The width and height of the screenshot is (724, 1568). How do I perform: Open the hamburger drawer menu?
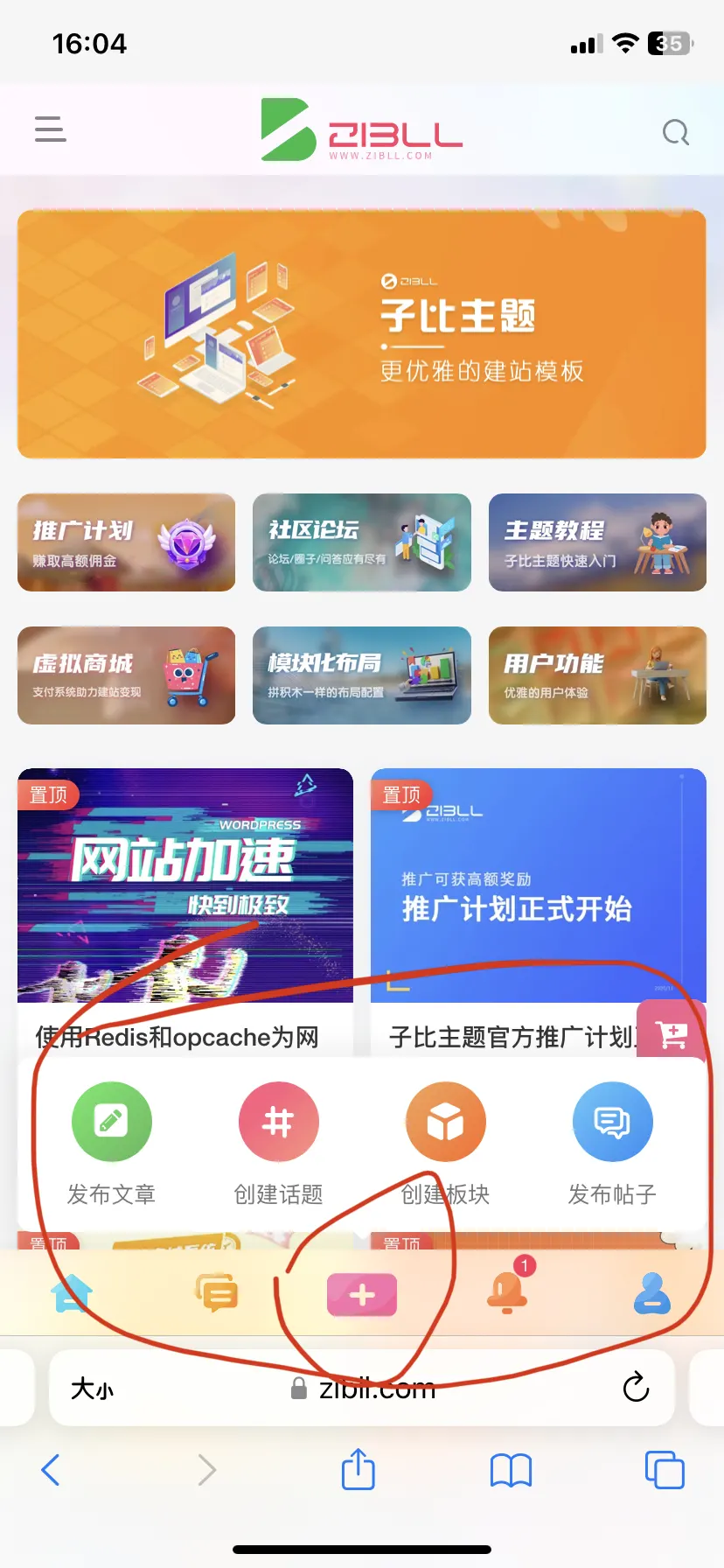pyautogui.click(x=50, y=129)
